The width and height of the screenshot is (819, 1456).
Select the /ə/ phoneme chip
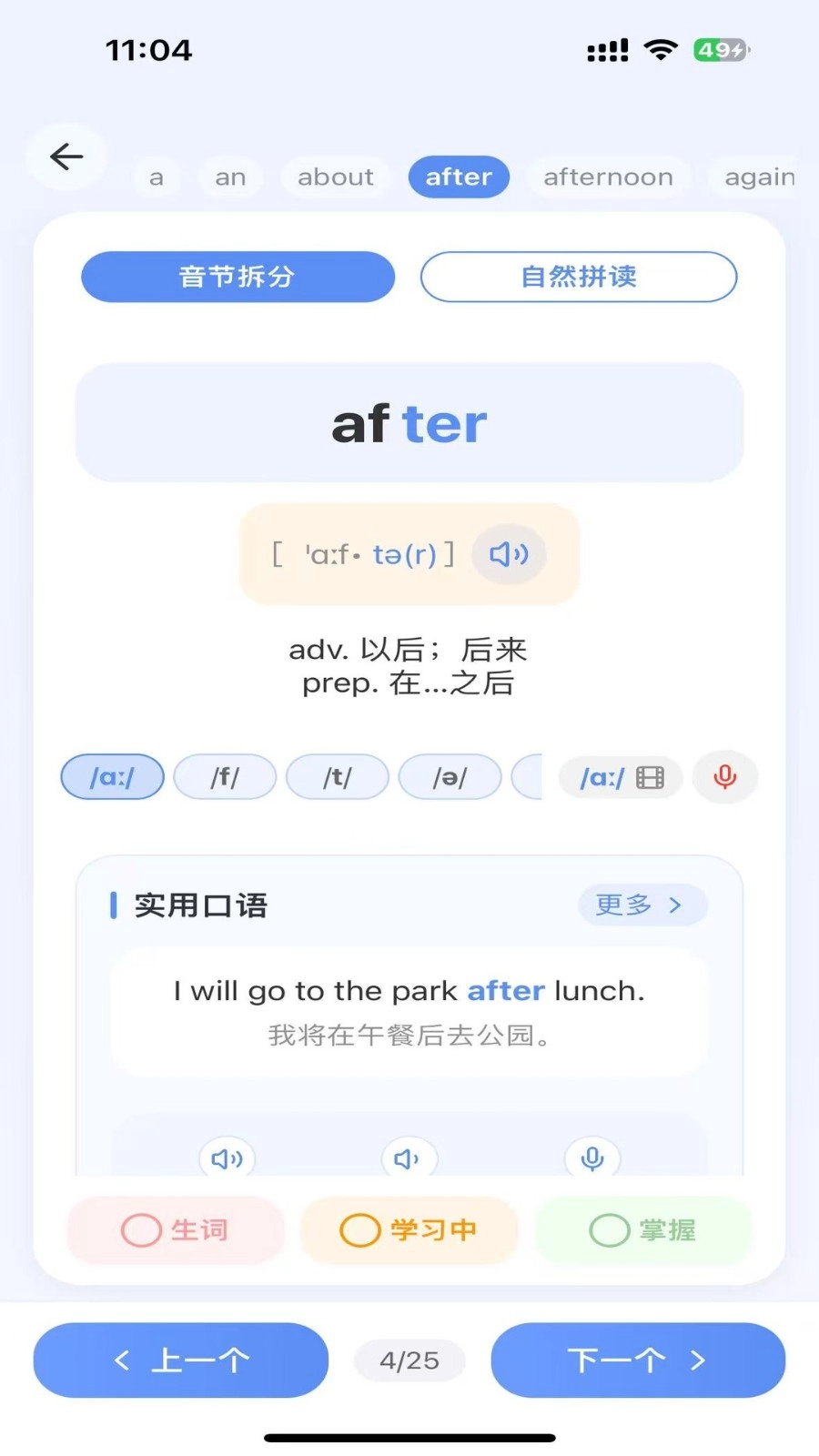[x=450, y=776]
